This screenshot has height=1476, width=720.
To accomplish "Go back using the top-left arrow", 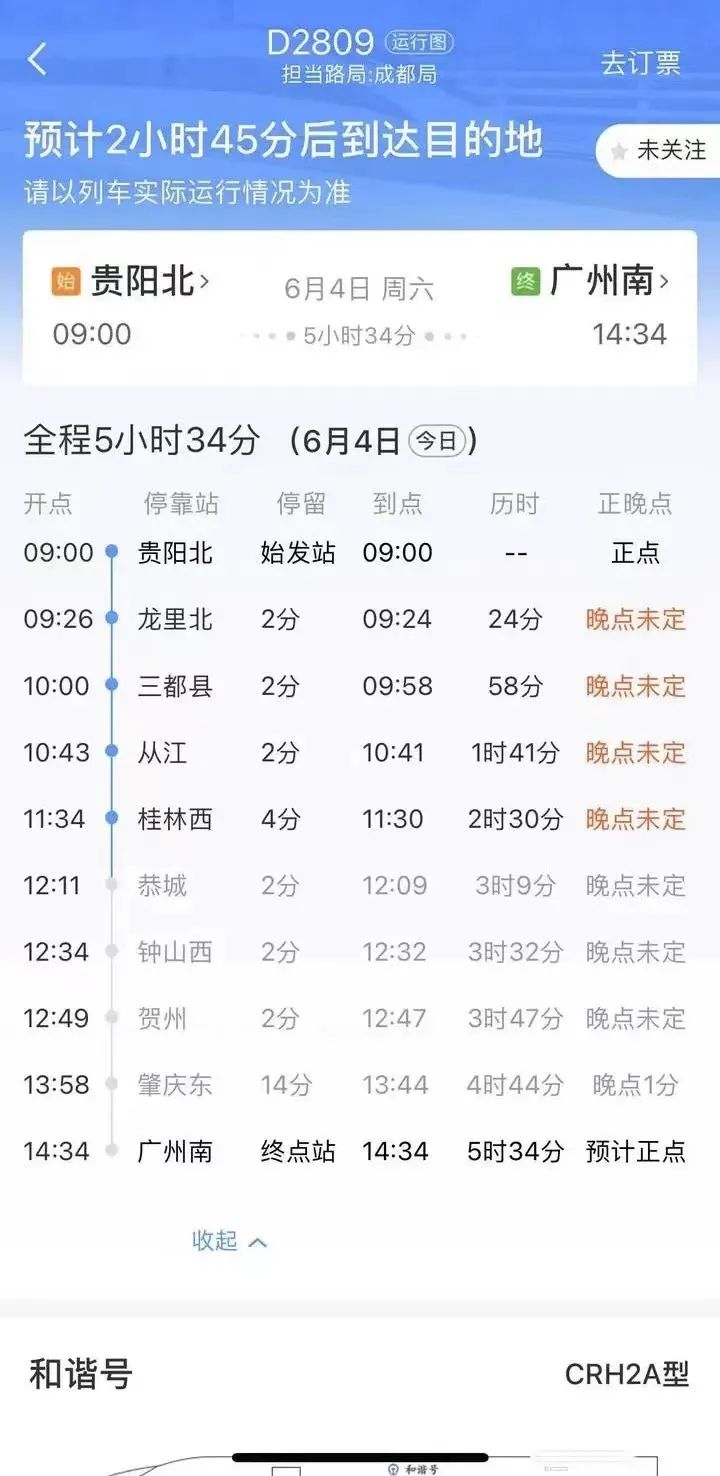I will click(38, 60).
